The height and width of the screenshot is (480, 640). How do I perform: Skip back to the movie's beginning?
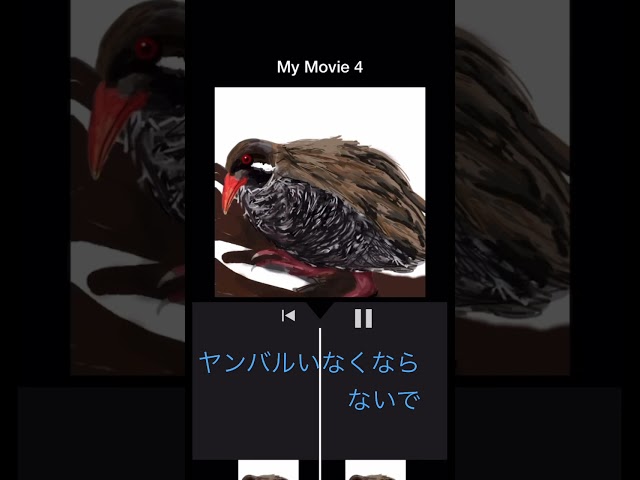pos(288,316)
